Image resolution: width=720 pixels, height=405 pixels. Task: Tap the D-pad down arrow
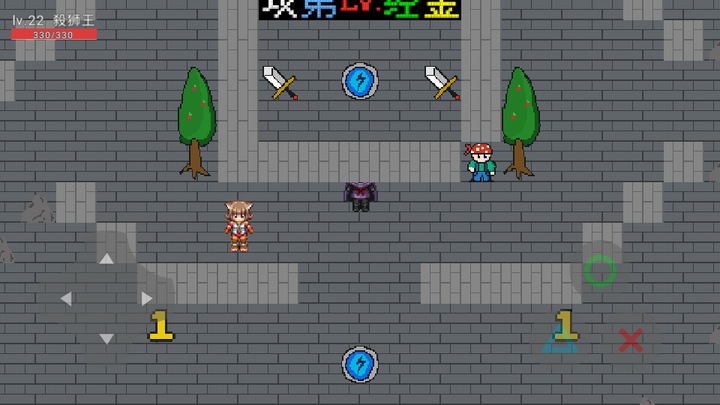click(x=106, y=338)
